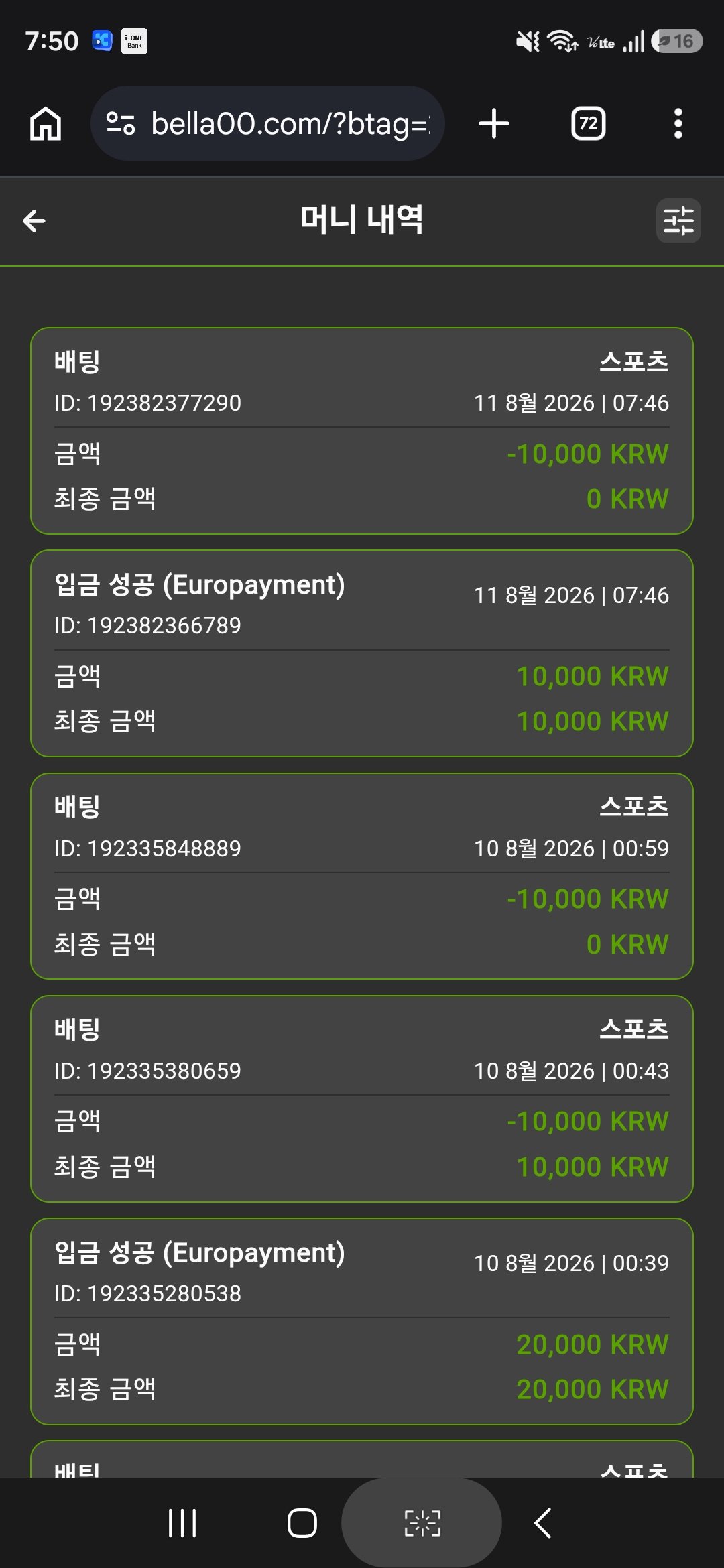724x1568 pixels.
Task: Tap the browser home icon
Action: (x=46, y=123)
